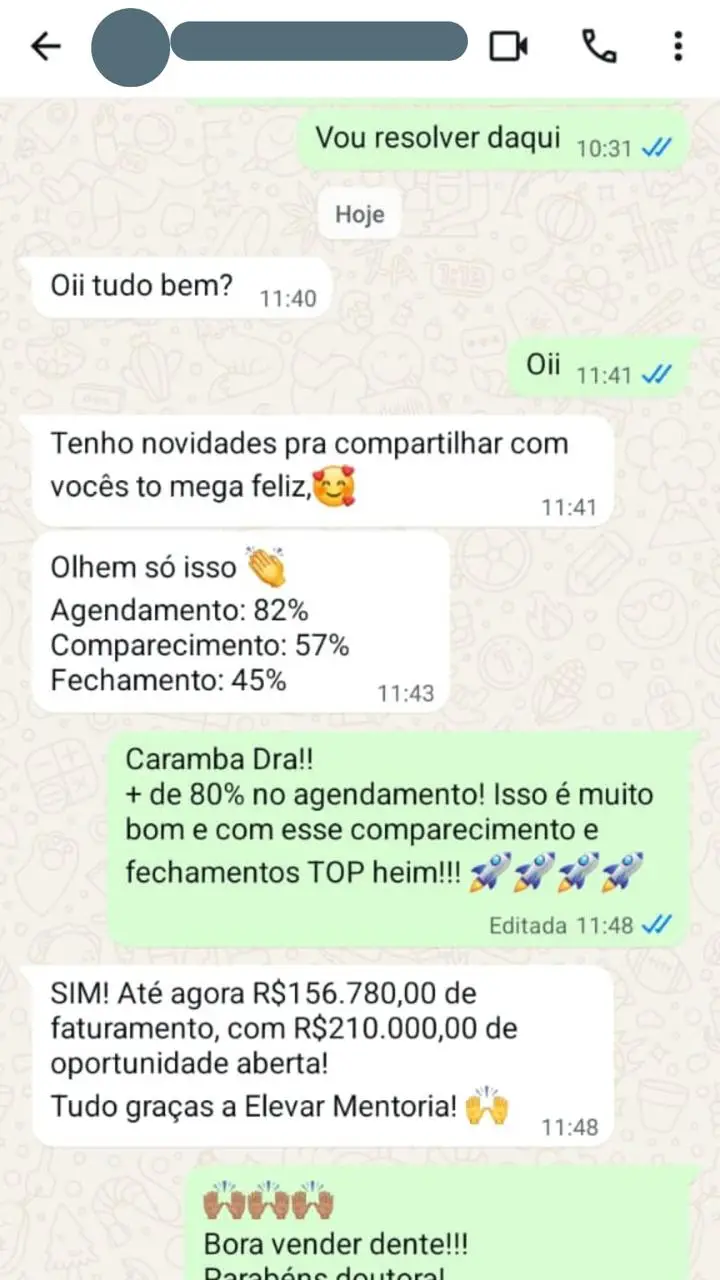
Task: Start a voice call with this contact
Action: point(598,46)
